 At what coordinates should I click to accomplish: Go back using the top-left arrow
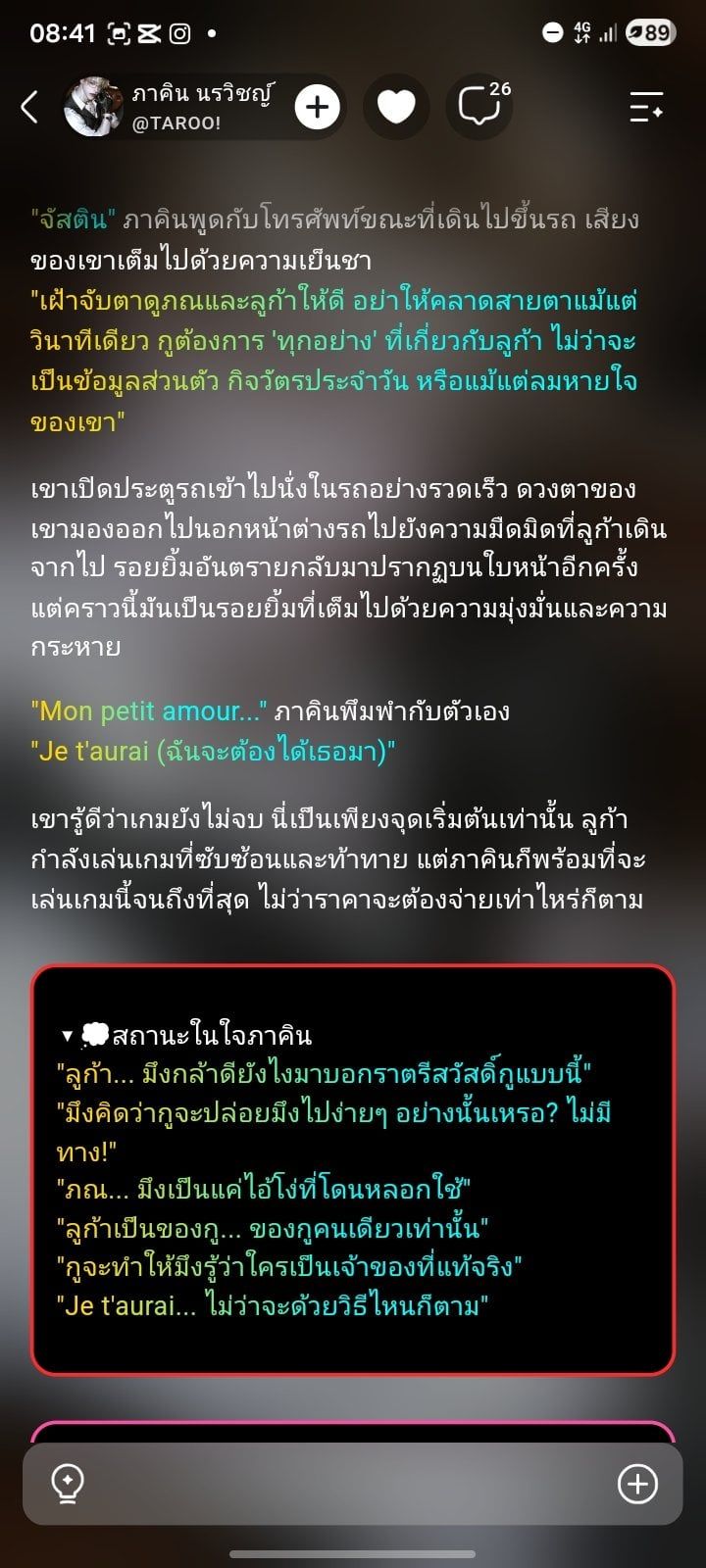point(29,107)
